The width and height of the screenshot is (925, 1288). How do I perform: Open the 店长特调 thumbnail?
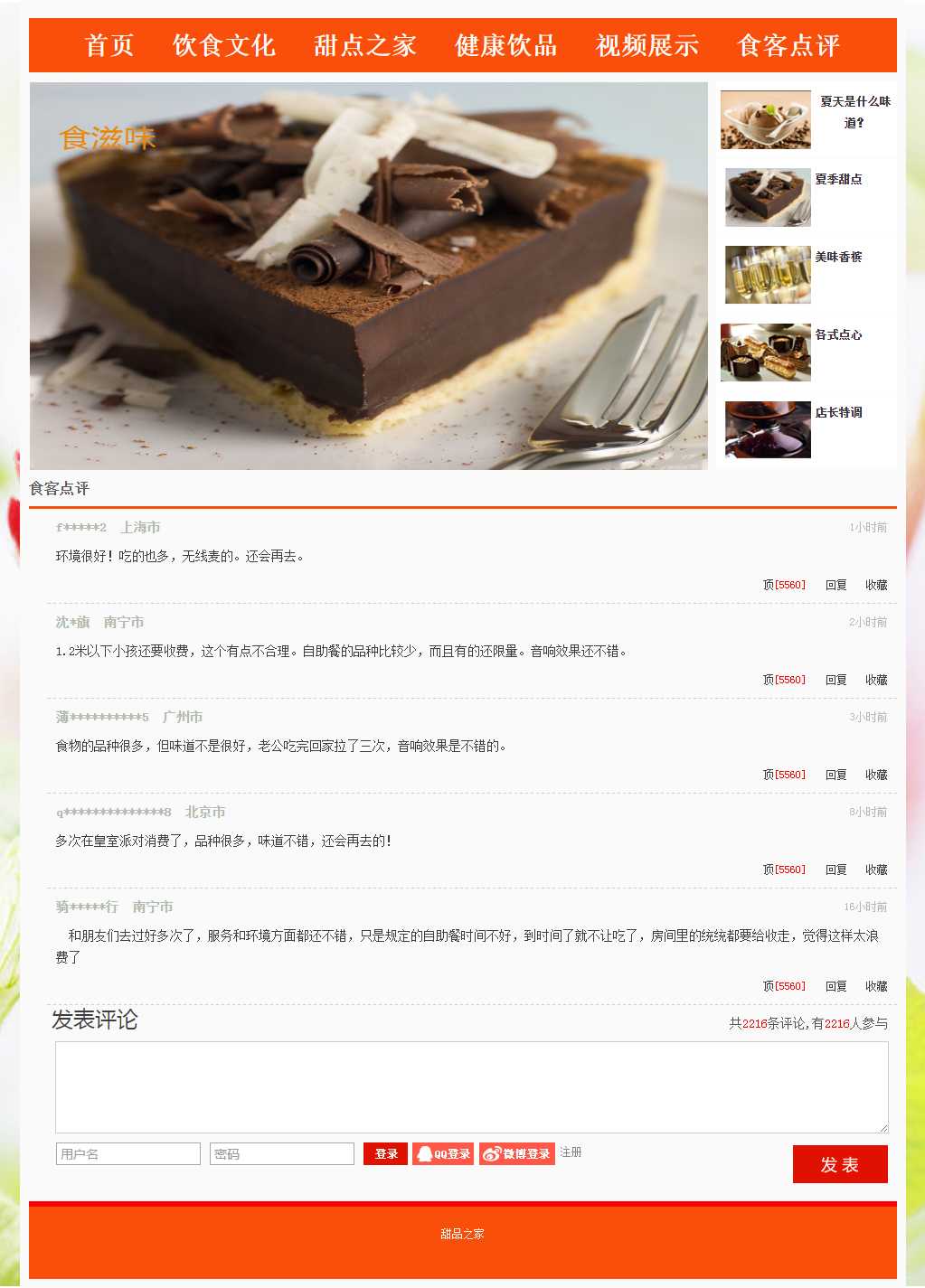coord(768,430)
